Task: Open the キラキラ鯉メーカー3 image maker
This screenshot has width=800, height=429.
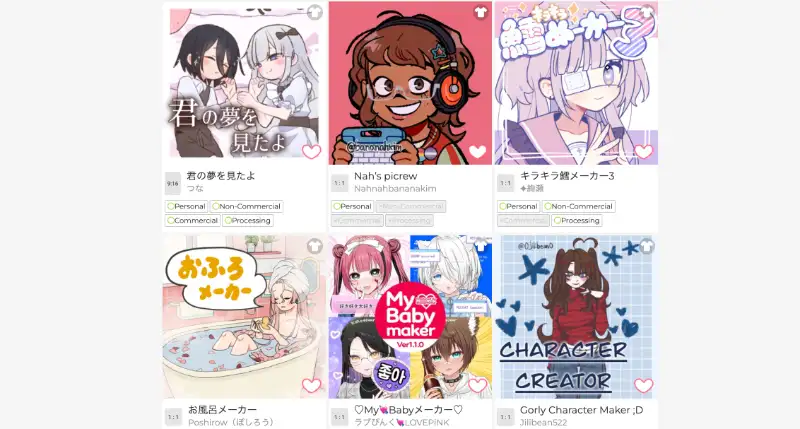Action: (576, 80)
